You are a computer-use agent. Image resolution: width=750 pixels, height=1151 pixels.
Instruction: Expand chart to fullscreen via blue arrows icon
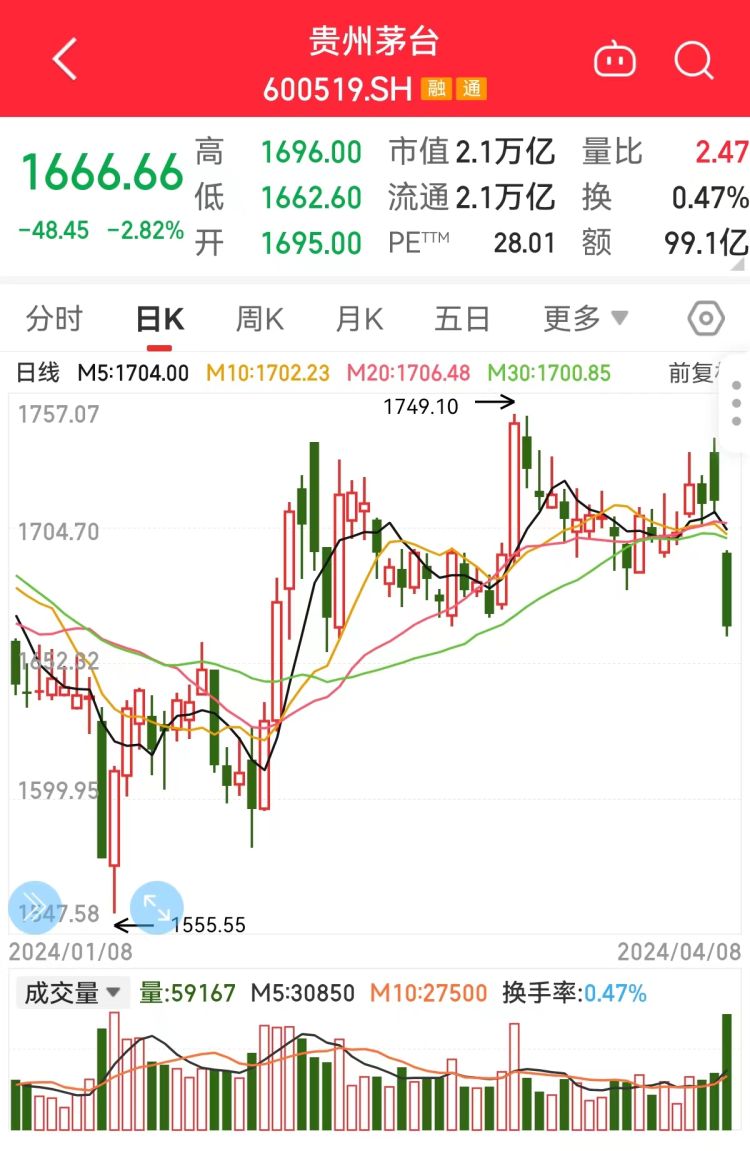tap(157, 906)
